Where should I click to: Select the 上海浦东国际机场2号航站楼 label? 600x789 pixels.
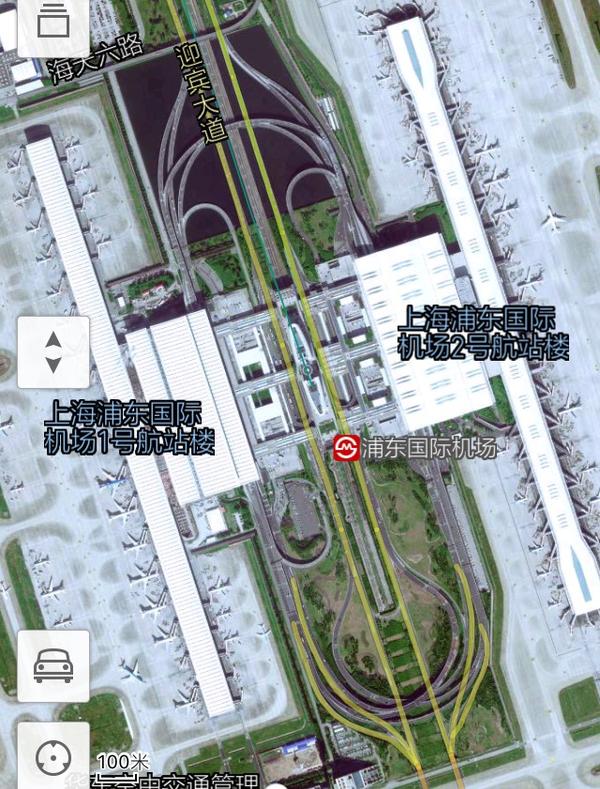483,334
